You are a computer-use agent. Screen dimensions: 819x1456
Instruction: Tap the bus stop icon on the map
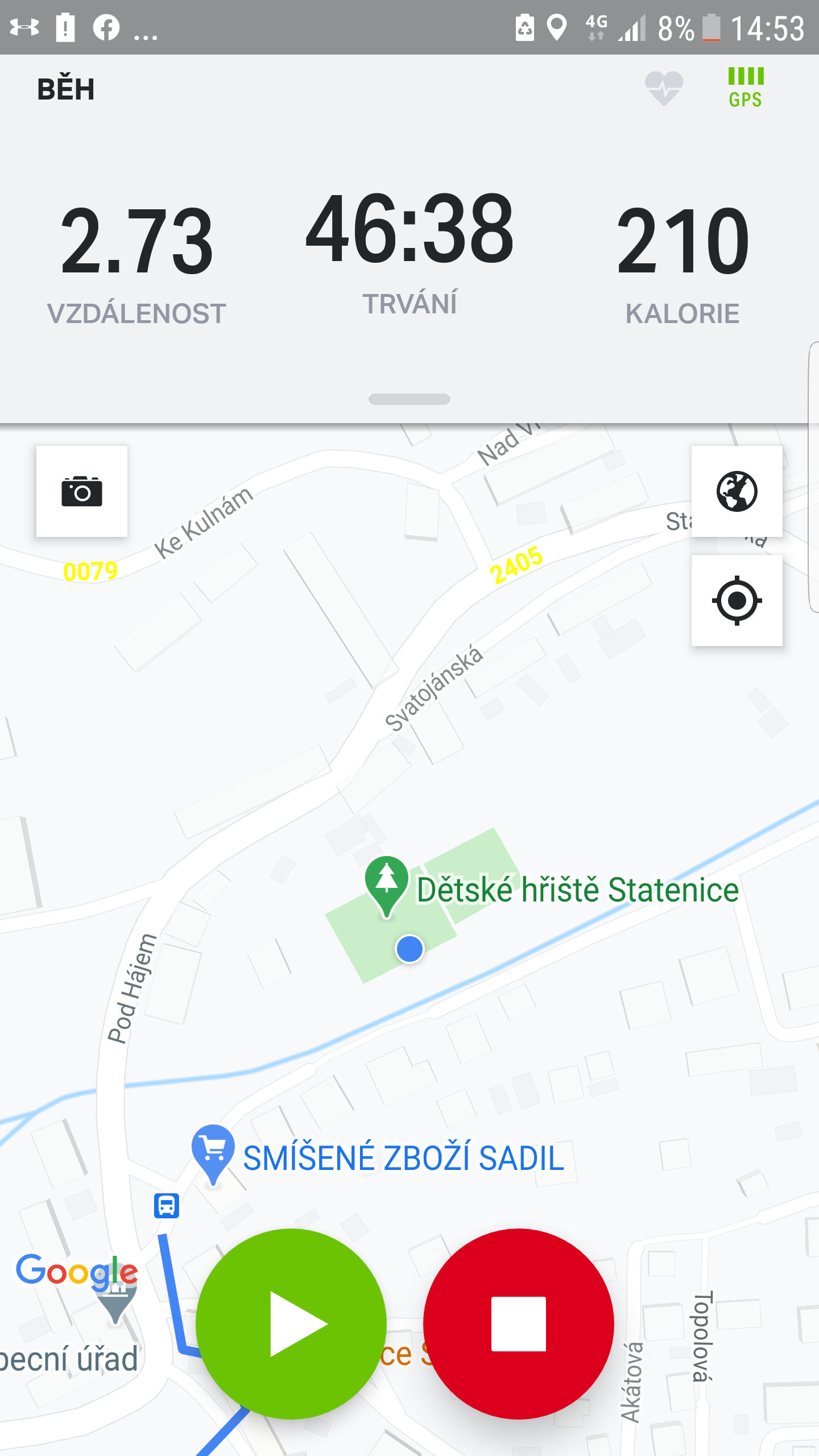[167, 1205]
